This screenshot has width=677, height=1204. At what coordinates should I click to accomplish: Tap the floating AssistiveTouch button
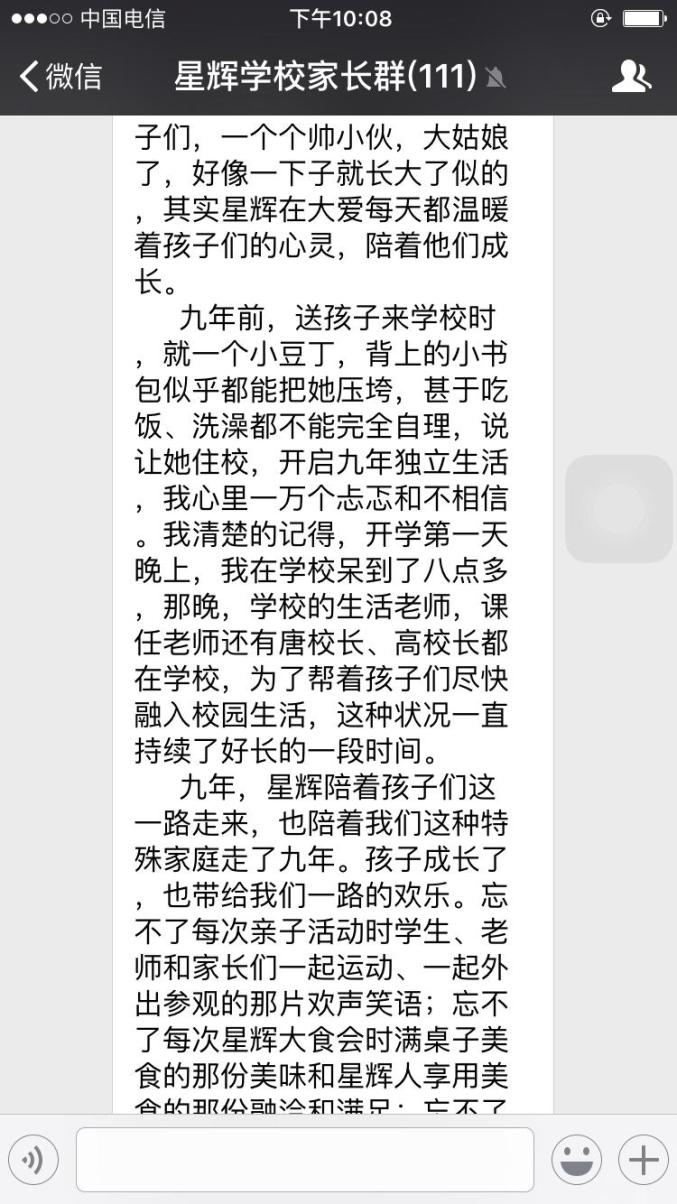[619, 509]
